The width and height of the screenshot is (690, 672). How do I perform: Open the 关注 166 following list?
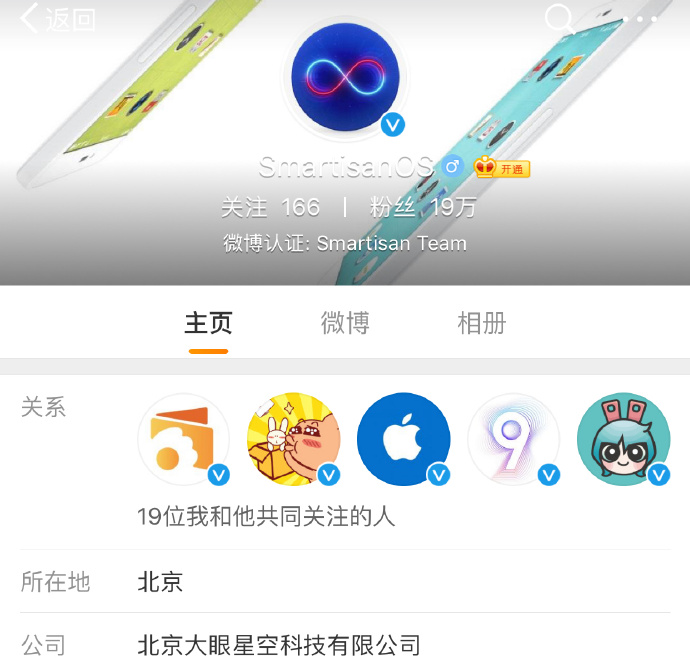tap(270, 207)
